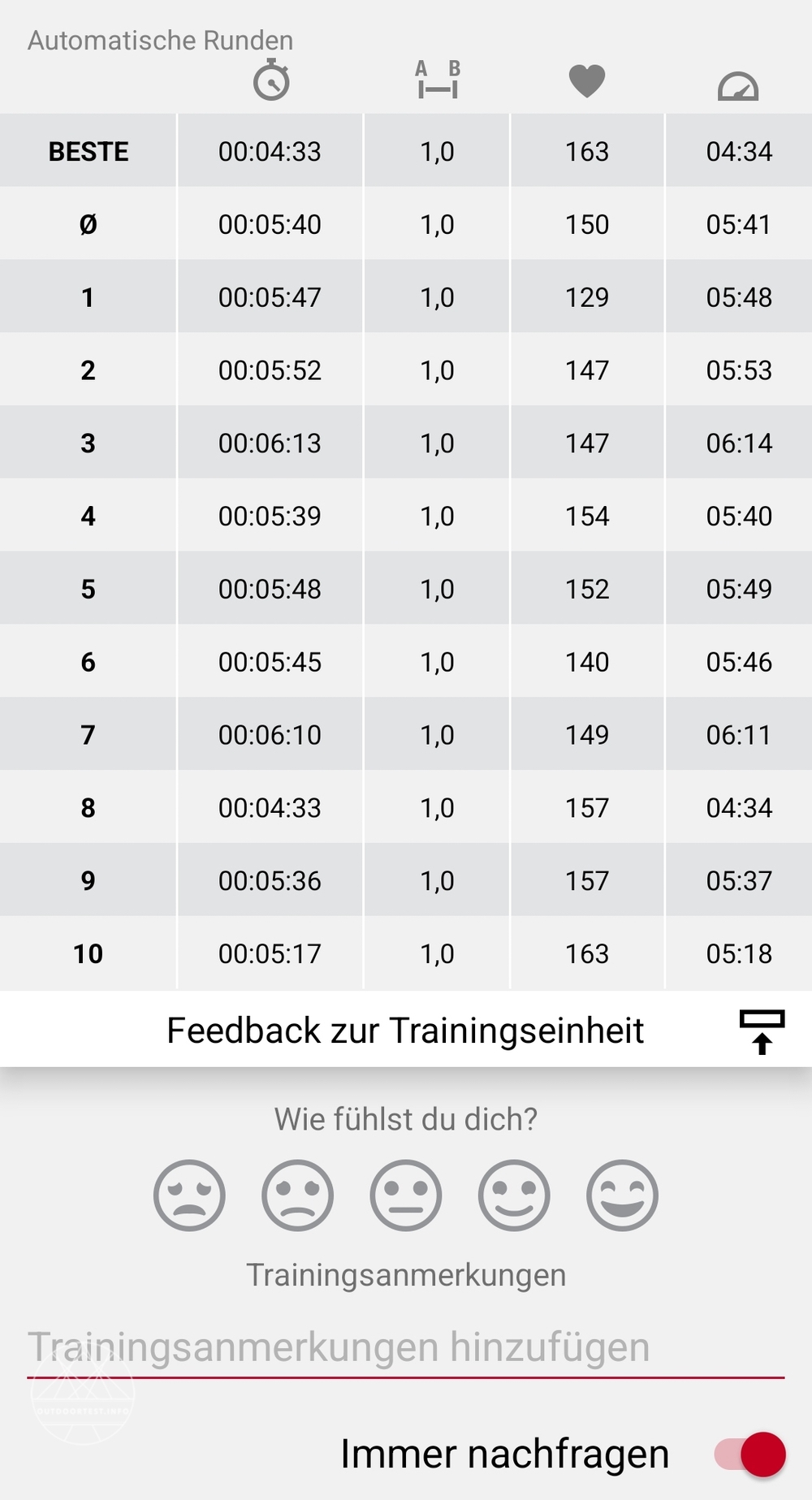This screenshot has height=1500, width=812.
Task: Select the very unhappy face mood
Action: point(189,1195)
